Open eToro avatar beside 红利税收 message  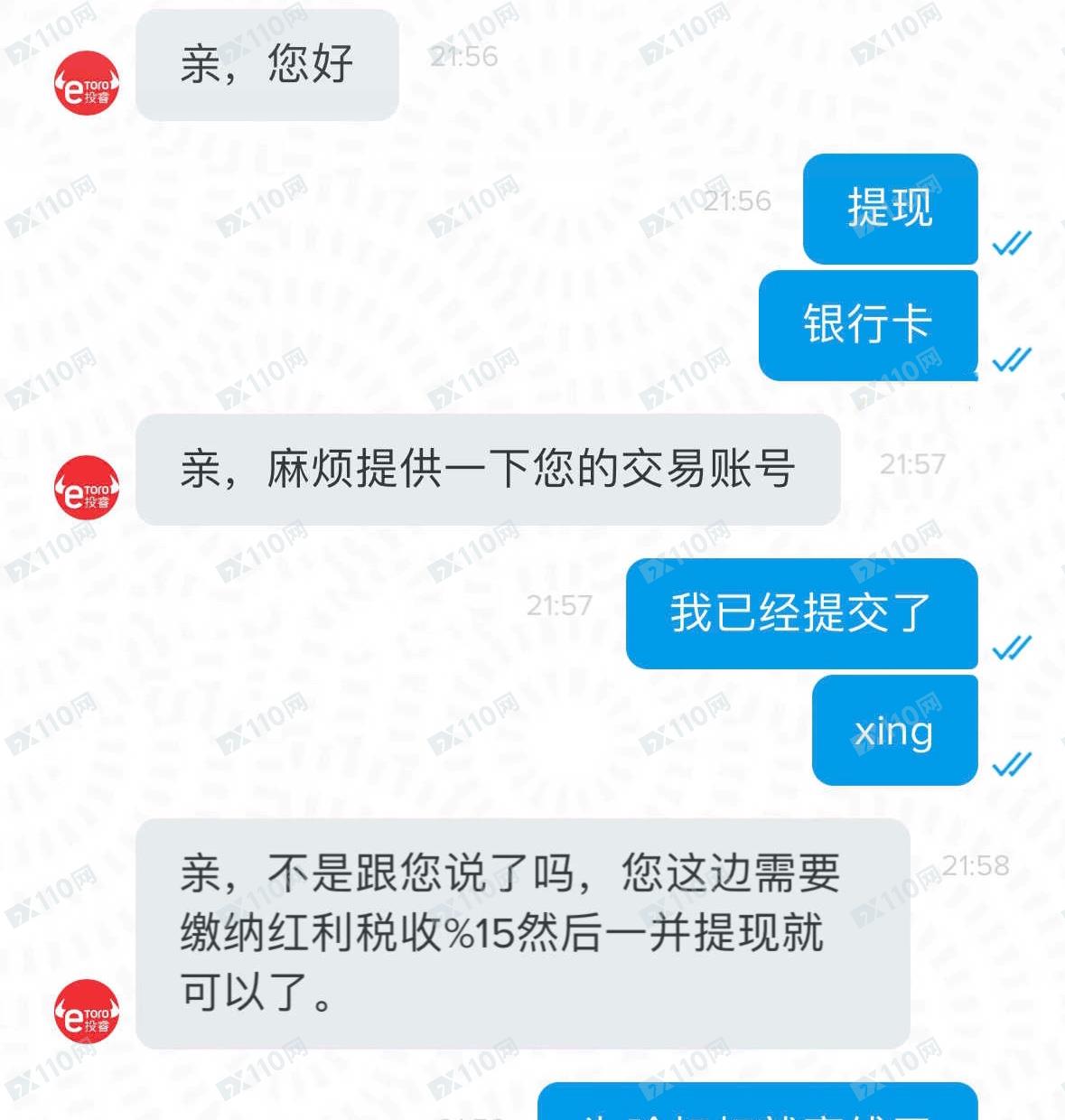(x=87, y=1011)
